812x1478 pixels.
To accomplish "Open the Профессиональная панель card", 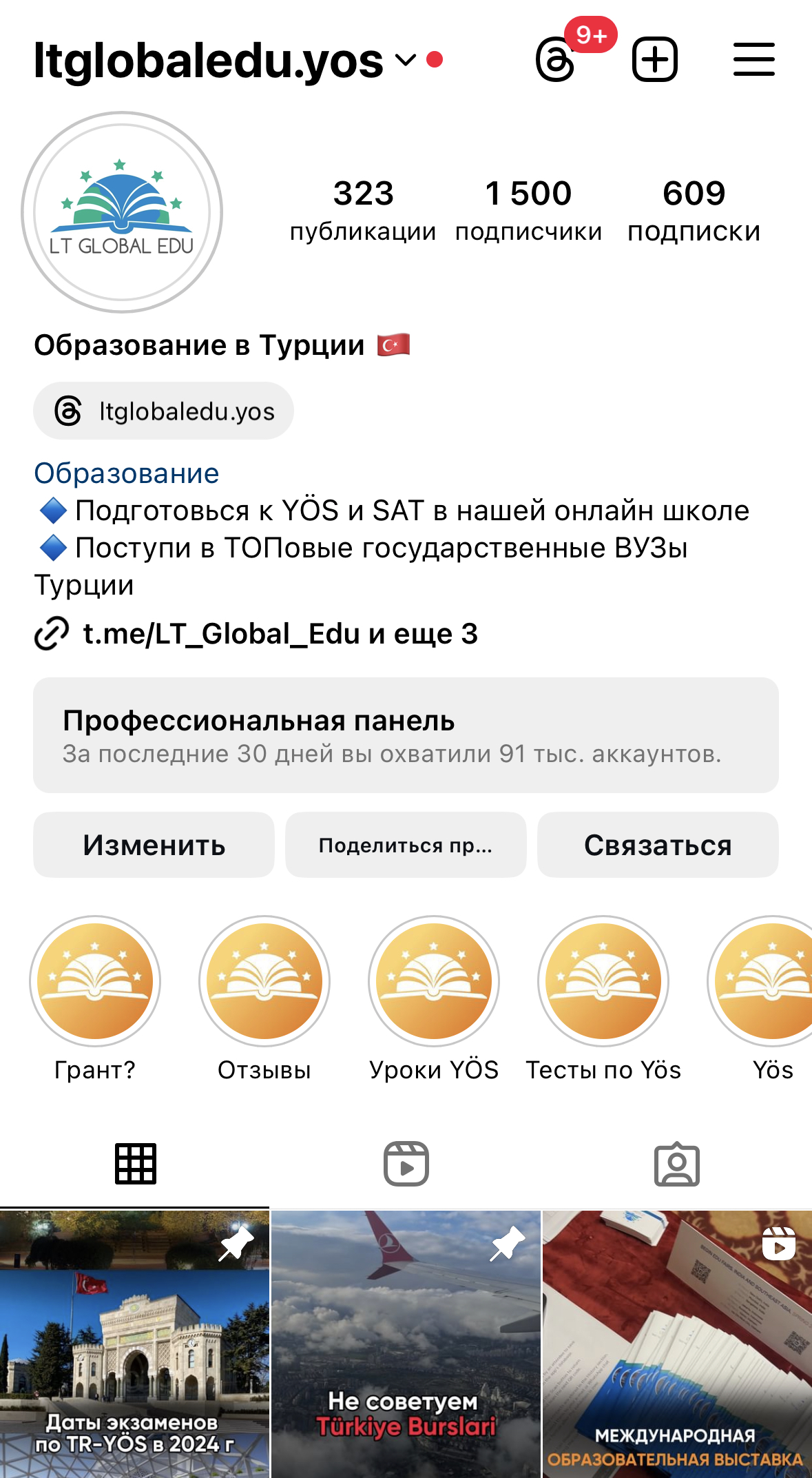I will 406,735.
